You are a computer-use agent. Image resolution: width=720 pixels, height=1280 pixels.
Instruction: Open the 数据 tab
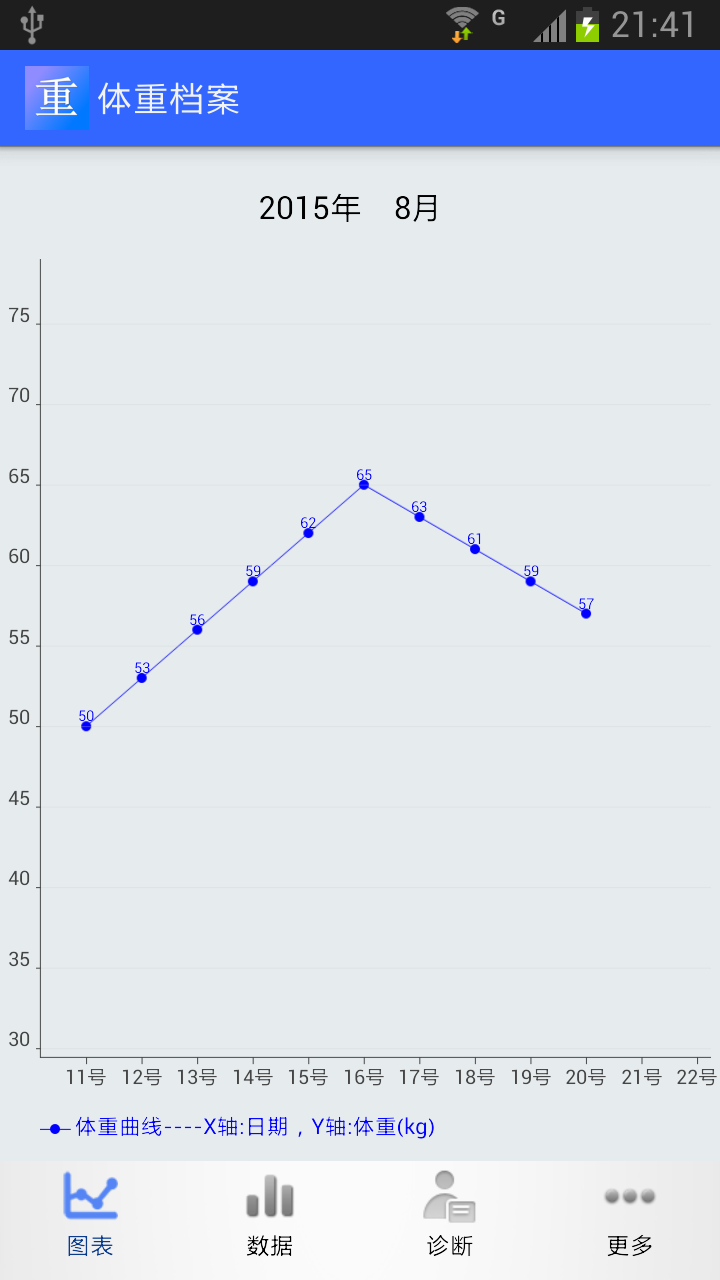[x=270, y=1216]
